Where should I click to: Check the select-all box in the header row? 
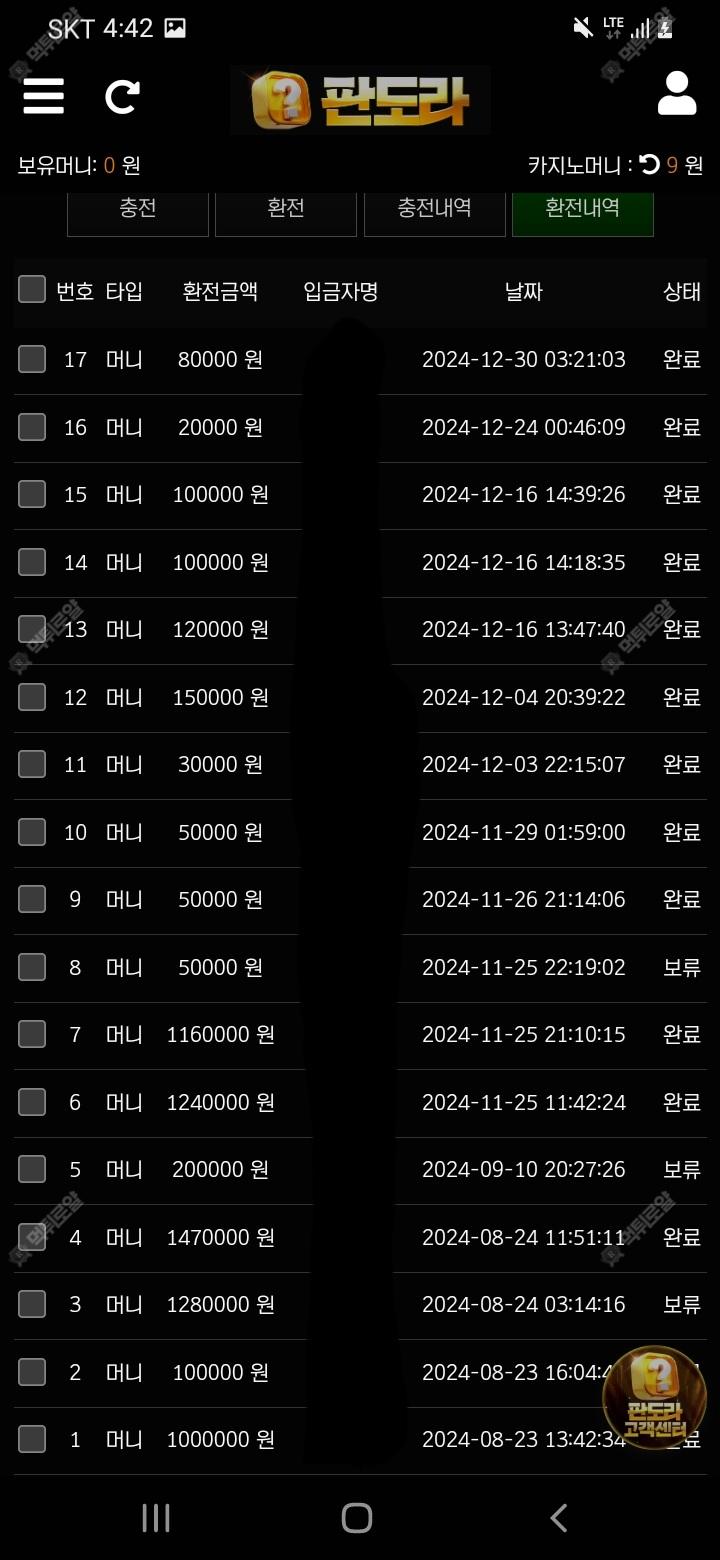(x=32, y=289)
